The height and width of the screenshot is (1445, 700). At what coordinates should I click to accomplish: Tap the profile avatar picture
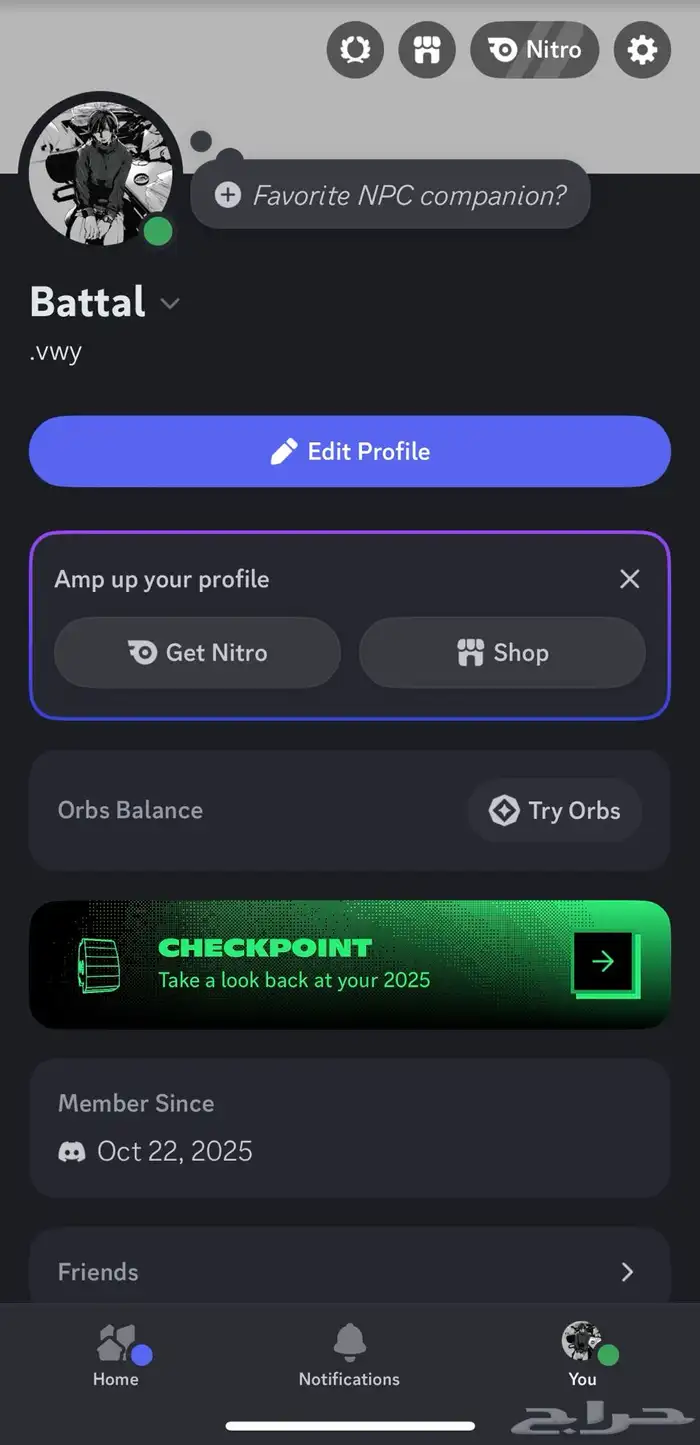pos(100,172)
